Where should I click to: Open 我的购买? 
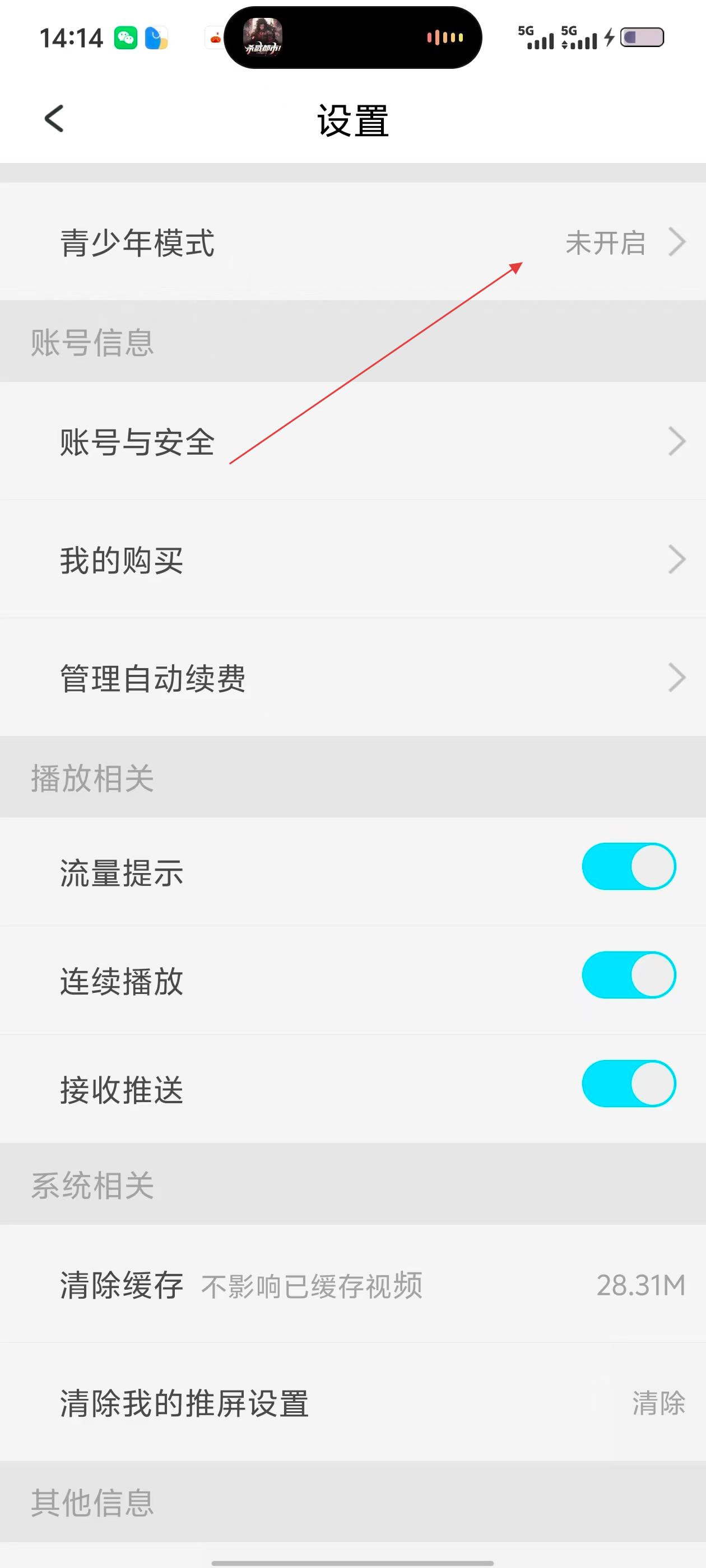354,559
